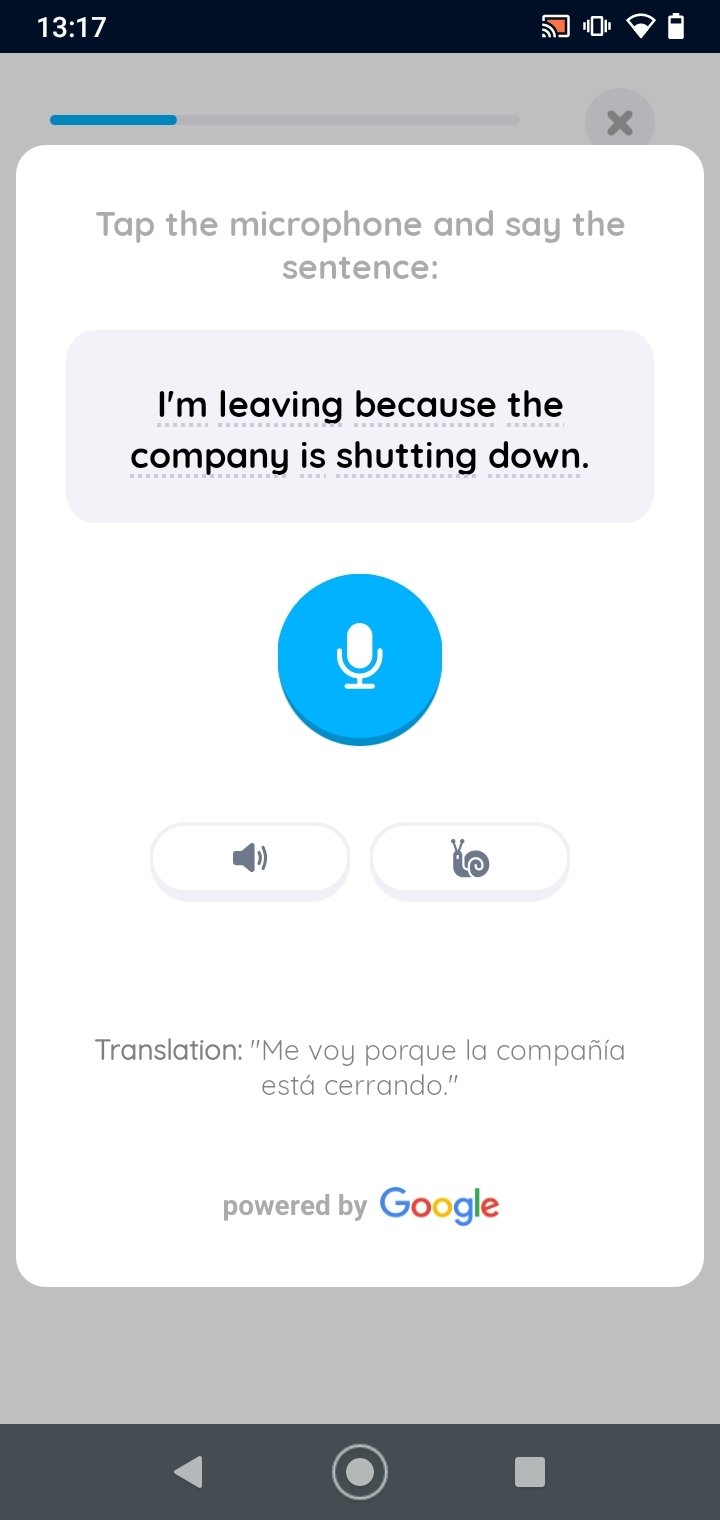This screenshot has width=720, height=1520.
Task: Tap the underlined word "because"
Action: (x=425, y=405)
